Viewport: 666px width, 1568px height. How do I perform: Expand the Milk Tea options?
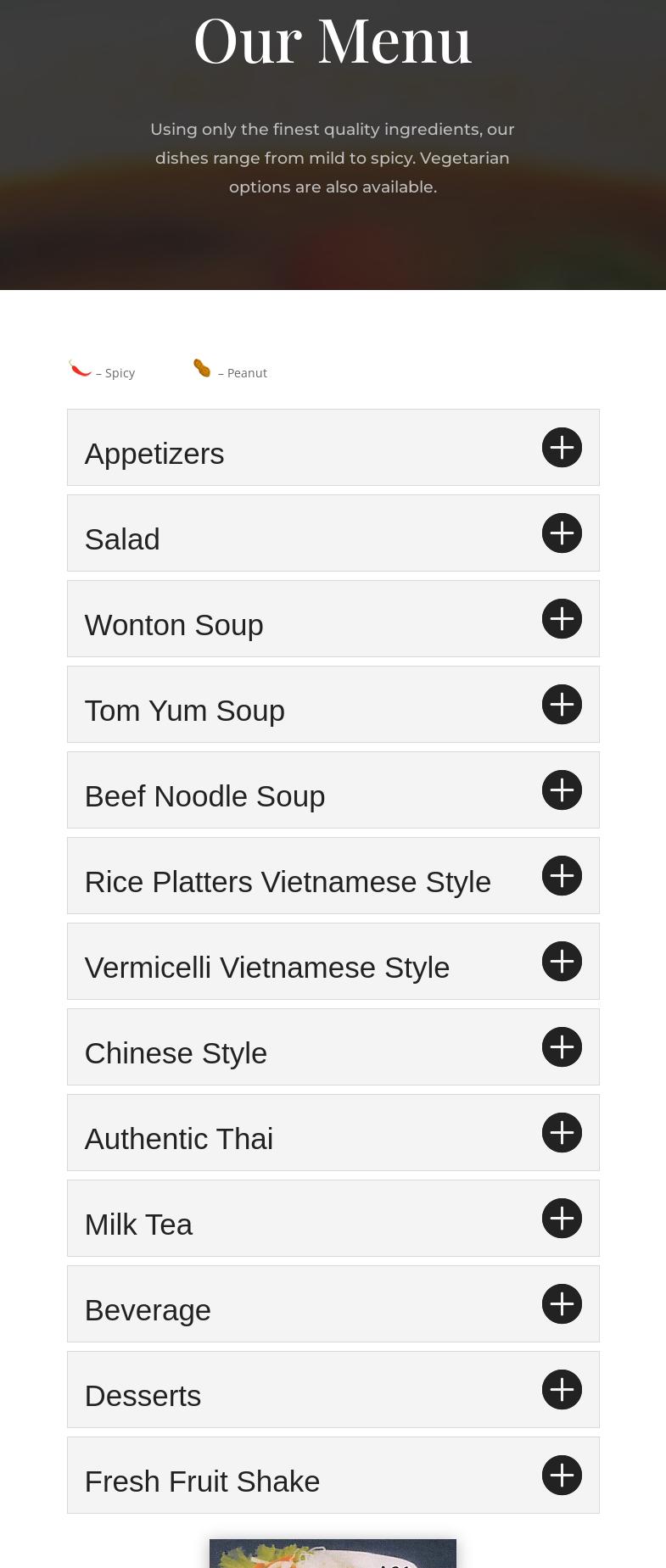click(562, 1219)
